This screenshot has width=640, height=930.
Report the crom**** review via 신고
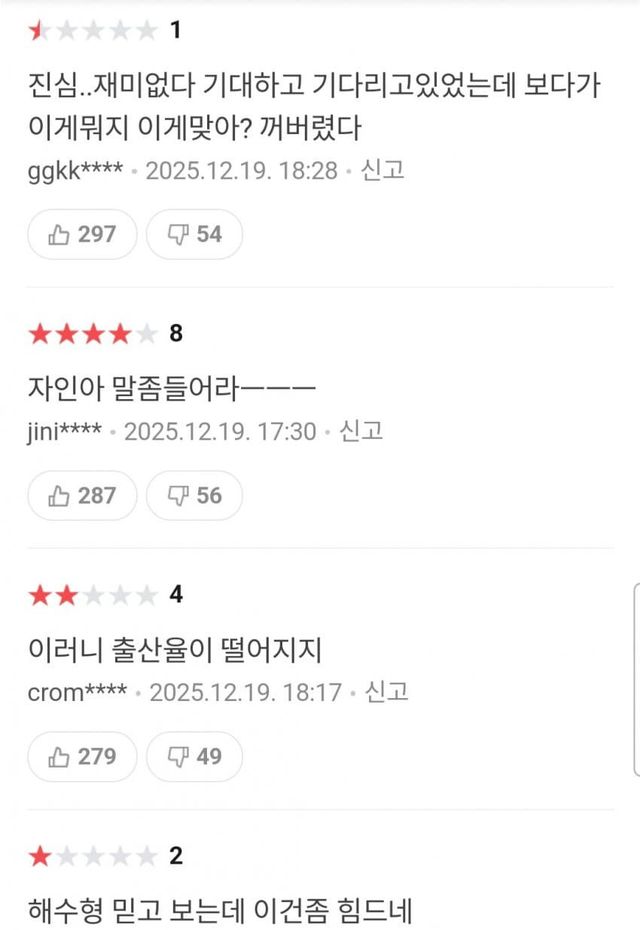(x=387, y=692)
